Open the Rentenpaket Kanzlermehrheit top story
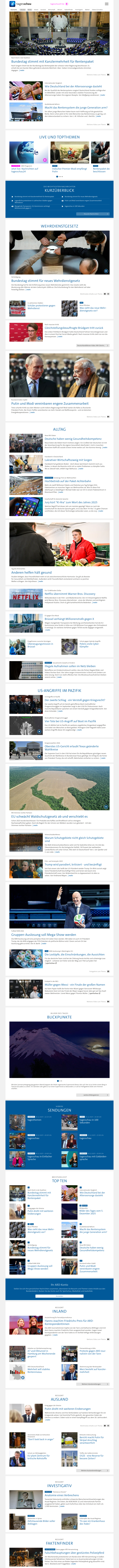The height and width of the screenshot is (1568, 119). tap(52, 62)
